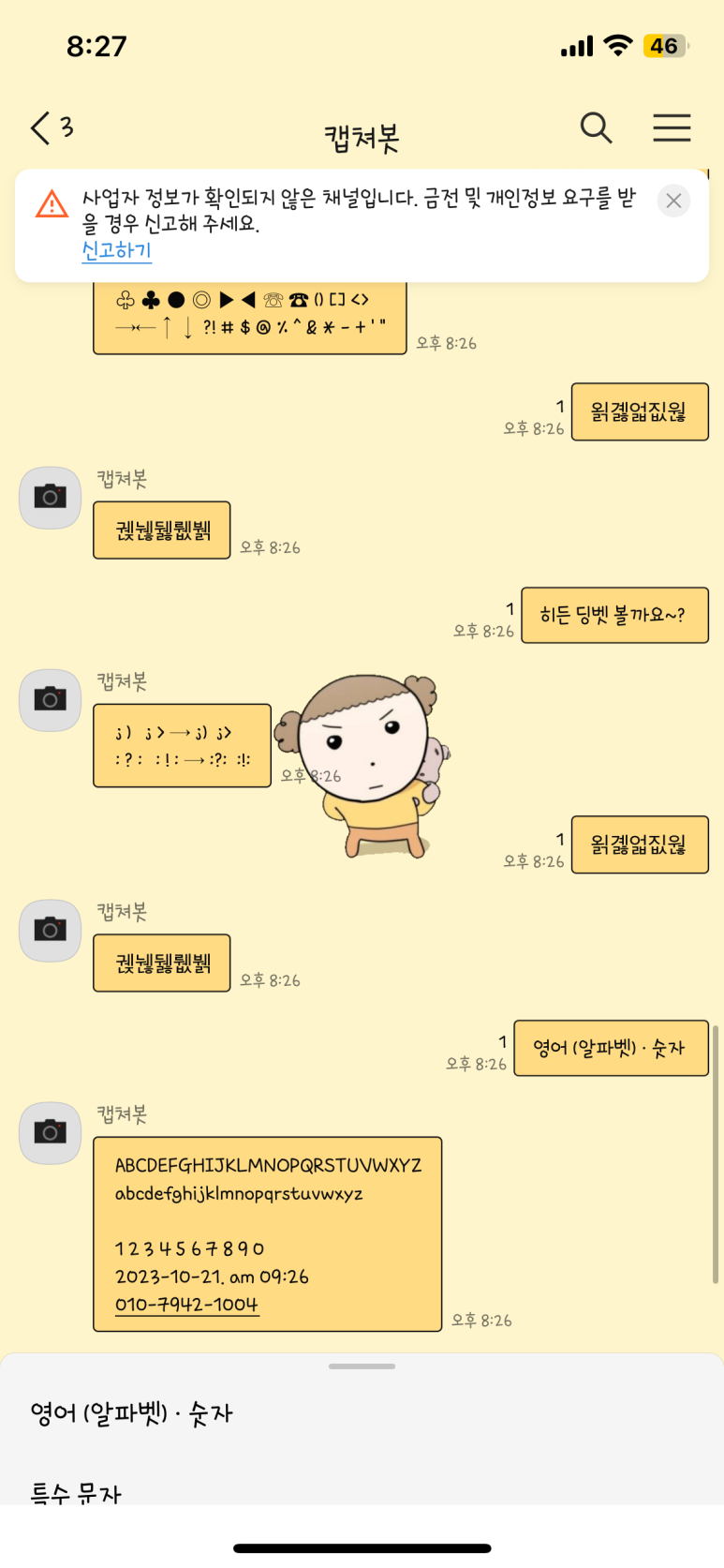Choose the 특수 문자 menu option
724x1568 pixels.
(x=77, y=1491)
